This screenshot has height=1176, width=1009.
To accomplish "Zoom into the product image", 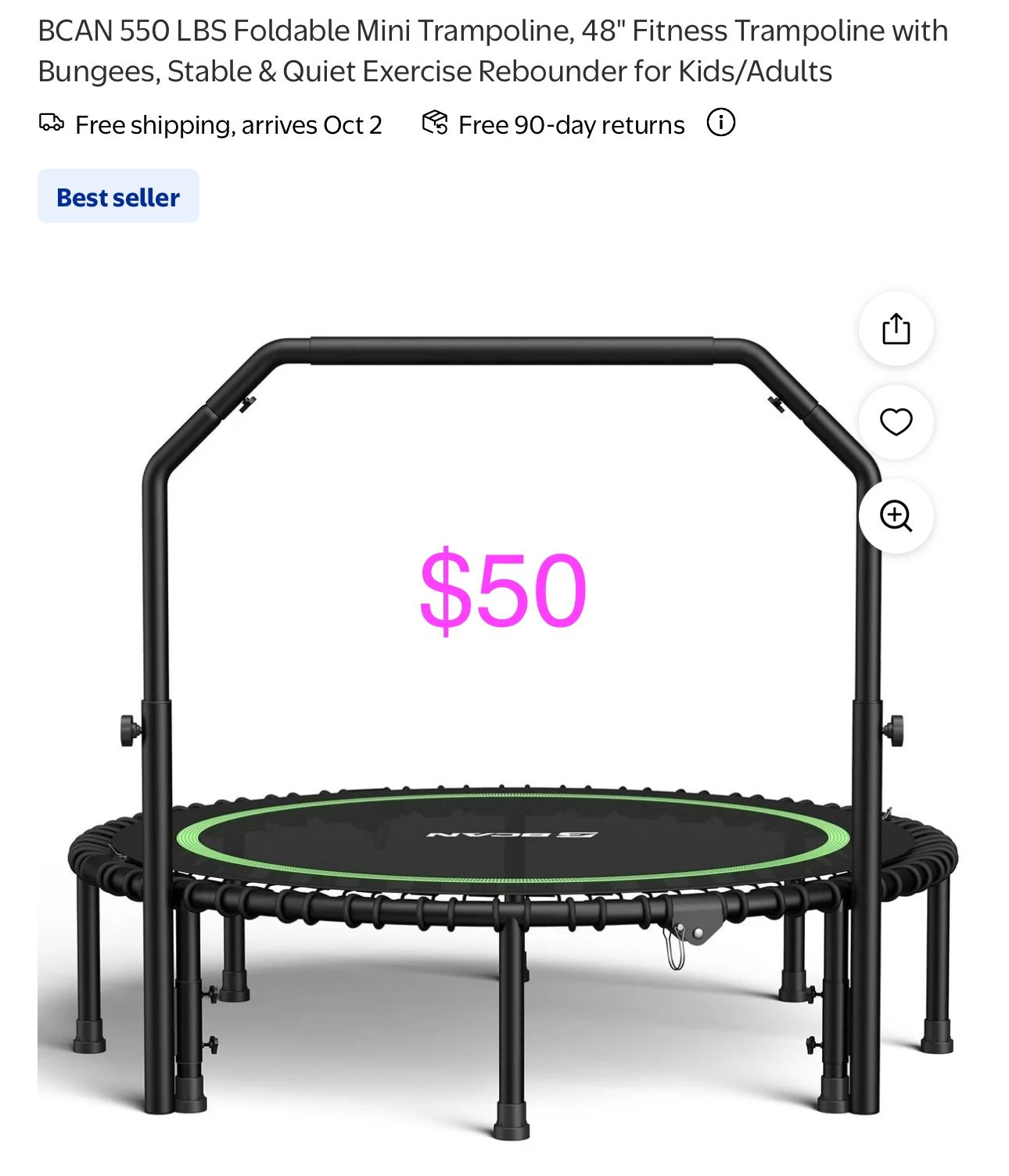I will pyautogui.click(x=896, y=516).
